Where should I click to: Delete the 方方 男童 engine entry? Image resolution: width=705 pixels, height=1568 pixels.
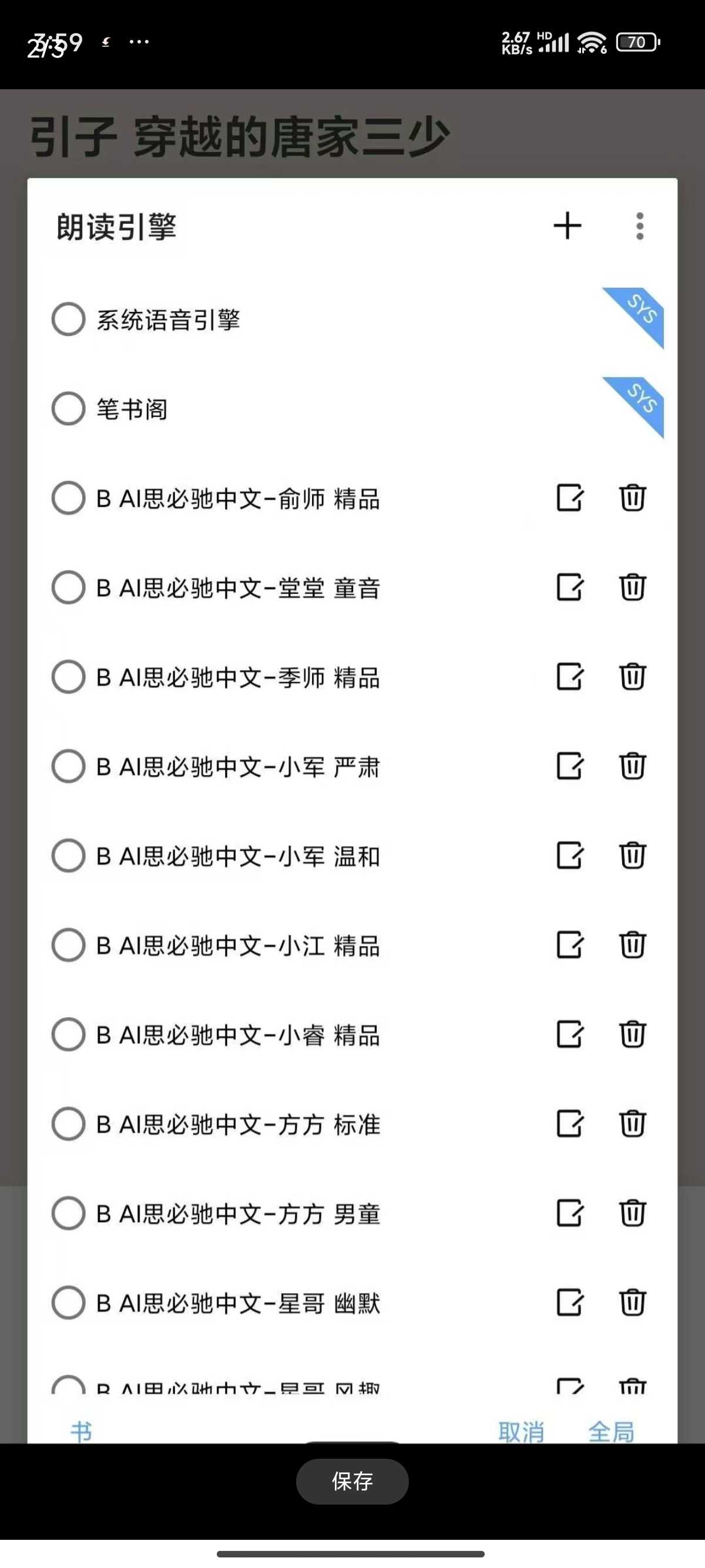coord(633,1213)
